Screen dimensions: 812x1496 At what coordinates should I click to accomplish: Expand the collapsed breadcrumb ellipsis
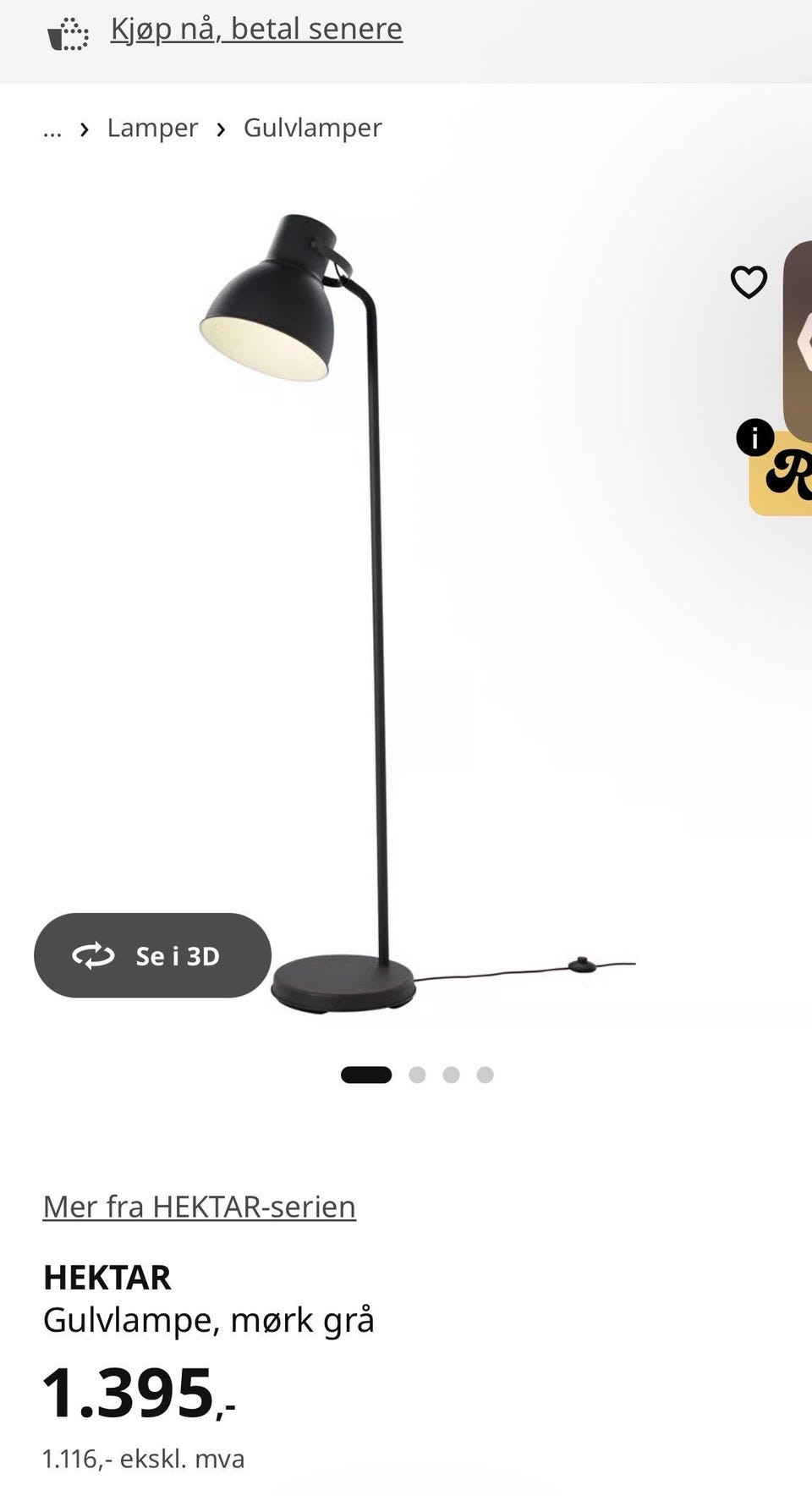pos(52,129)
